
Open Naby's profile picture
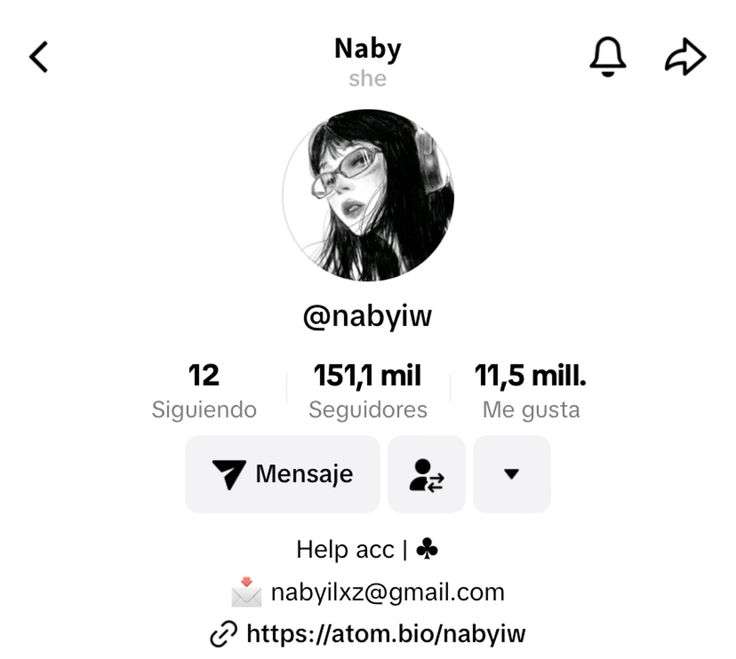pyautogui.click(x=368, y=195)
